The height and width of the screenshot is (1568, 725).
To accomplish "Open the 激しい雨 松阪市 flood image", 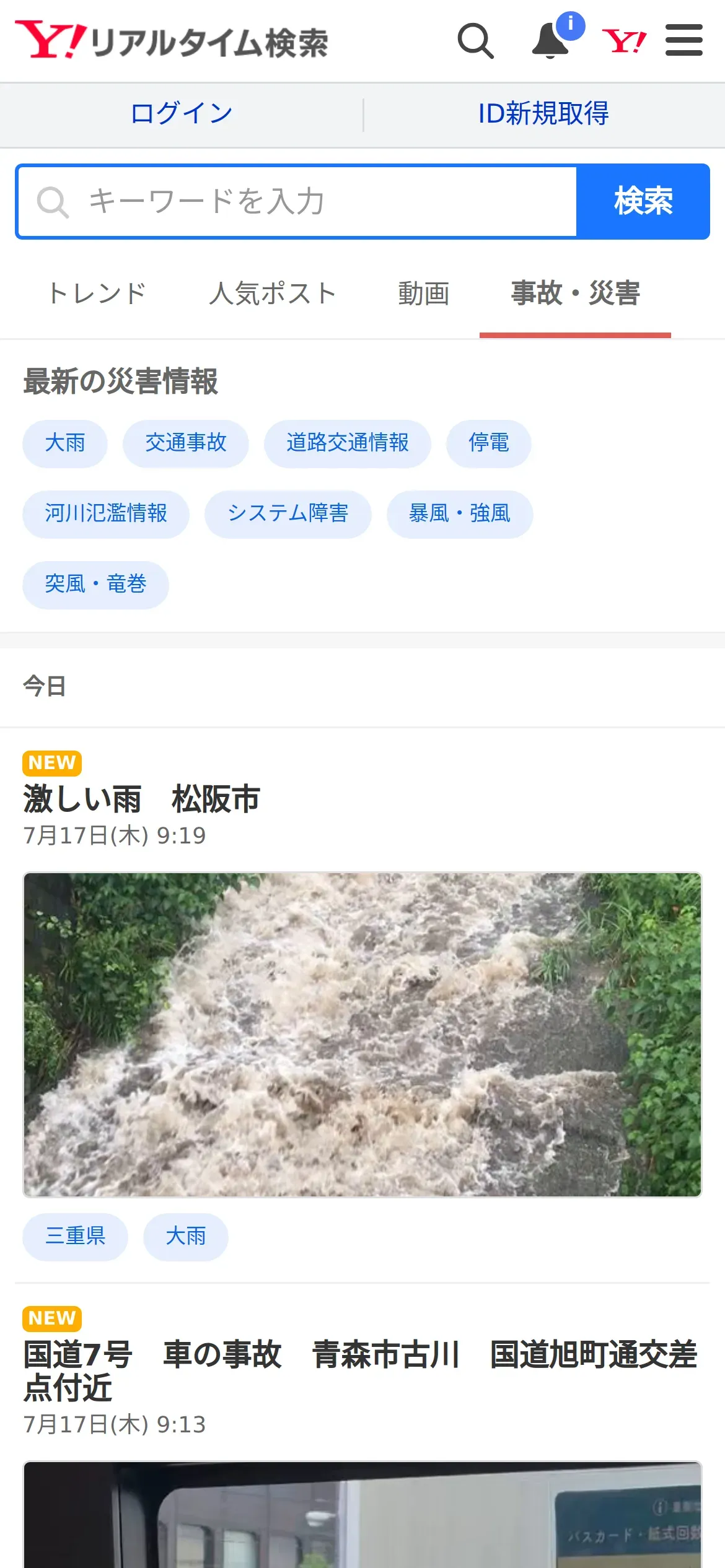I will point(362,1034).
